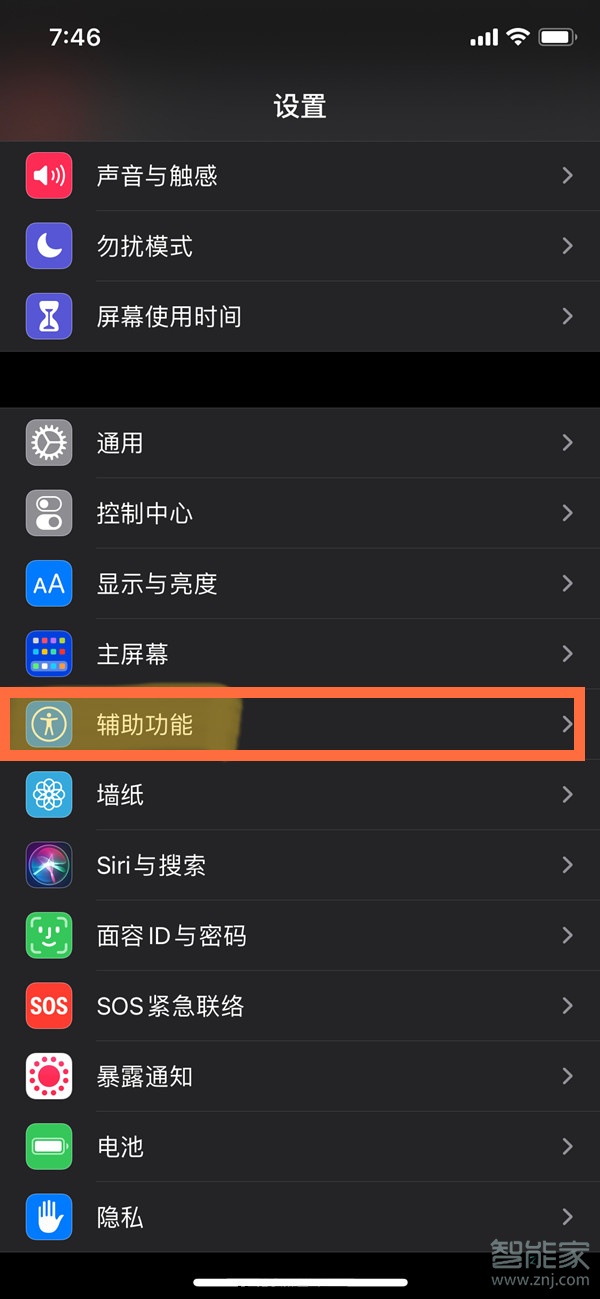Screen dimensions: 600x1299
Task: Open 主屏幕 settings
Action: 300,654
